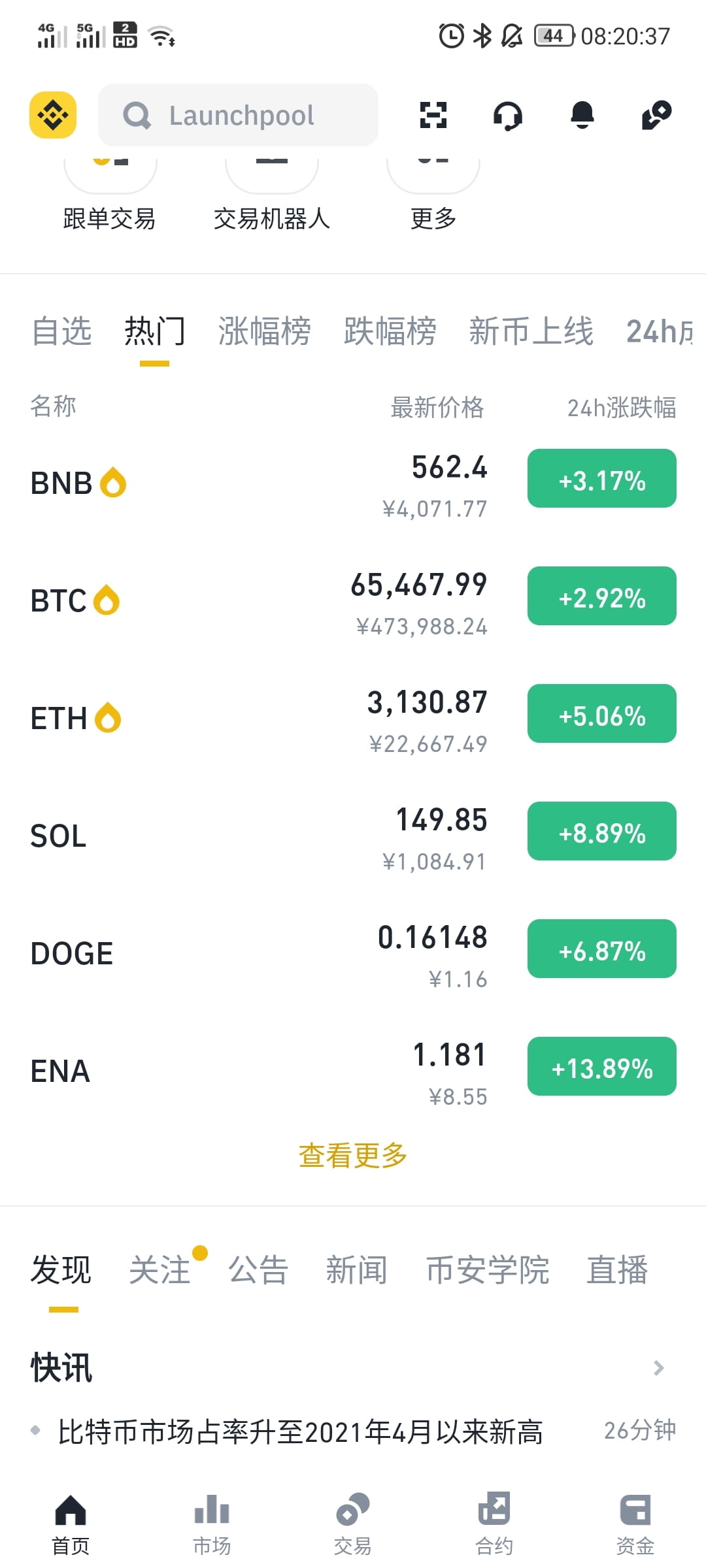Image resolution: width=706 pixels, height=1568 pixels.
Task: Switch to the 公告 announcements tab
Action: pyautogui.click(x=258, y=1270)
